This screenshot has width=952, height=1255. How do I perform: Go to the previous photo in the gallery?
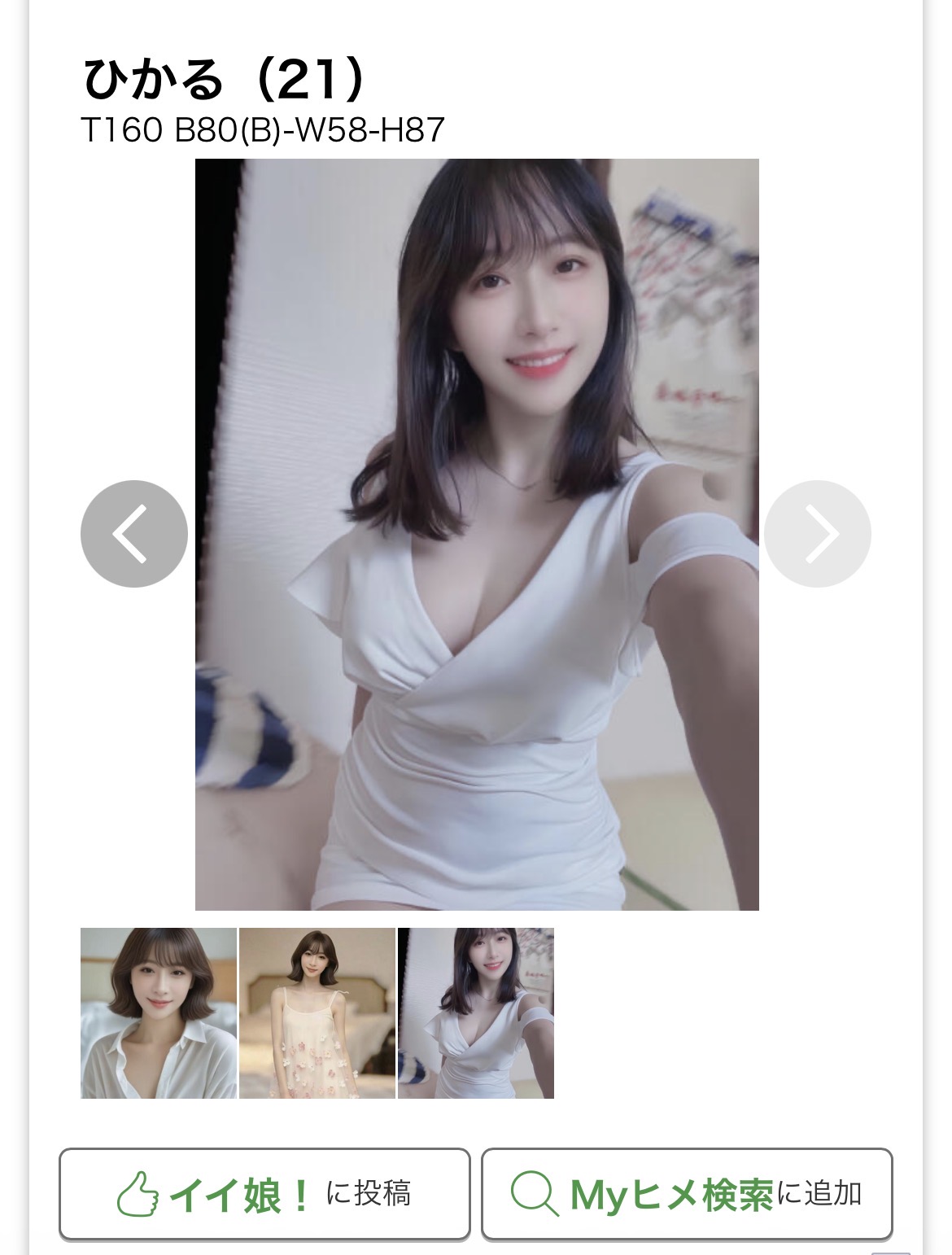point(134,534)
